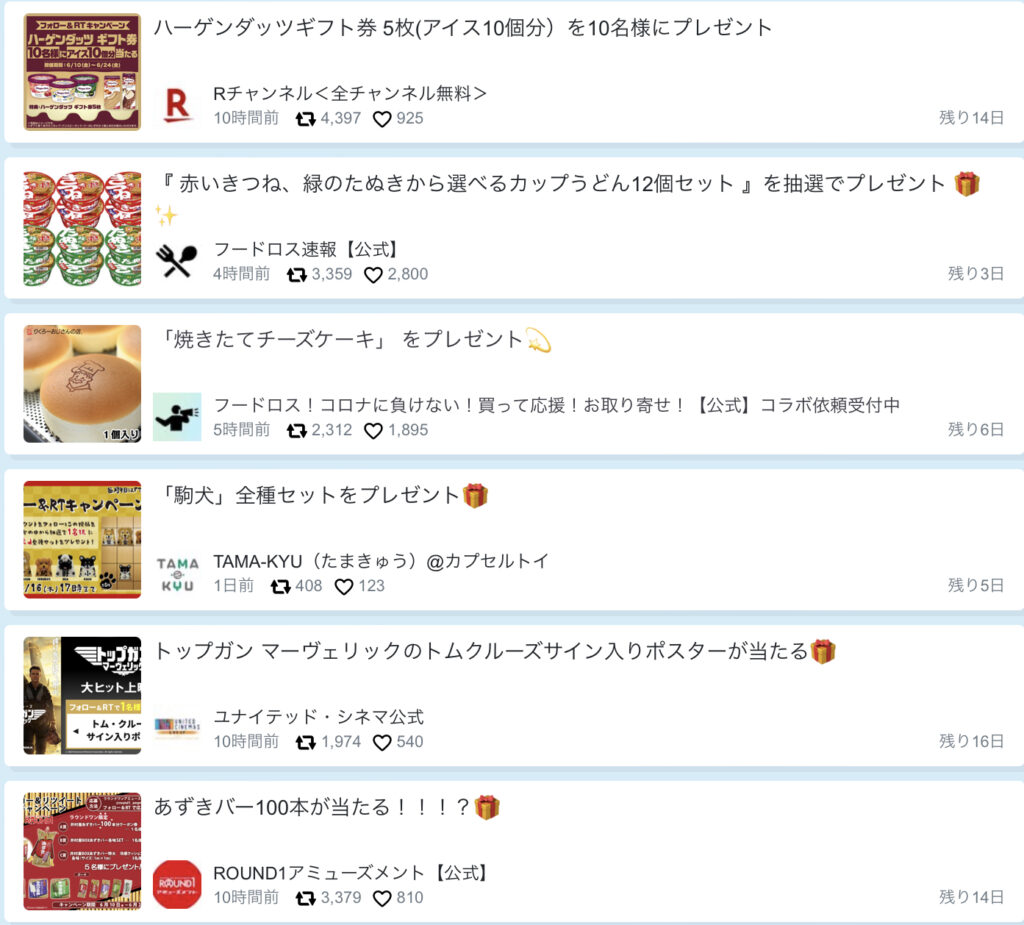Like the cheesecake giveaway post
Screen dimensions: 1024x925
tap(373, 430)
